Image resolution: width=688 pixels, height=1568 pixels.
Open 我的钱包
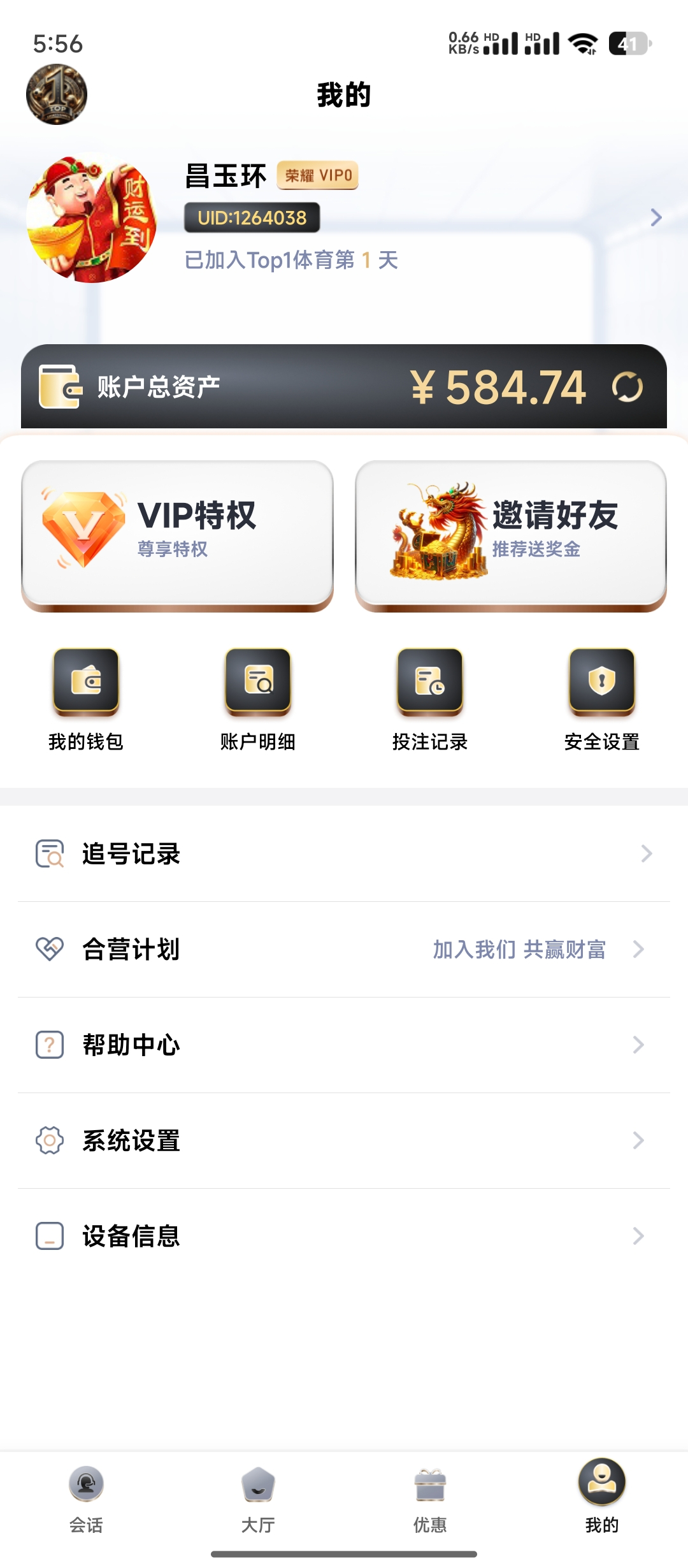coord(86,699)
